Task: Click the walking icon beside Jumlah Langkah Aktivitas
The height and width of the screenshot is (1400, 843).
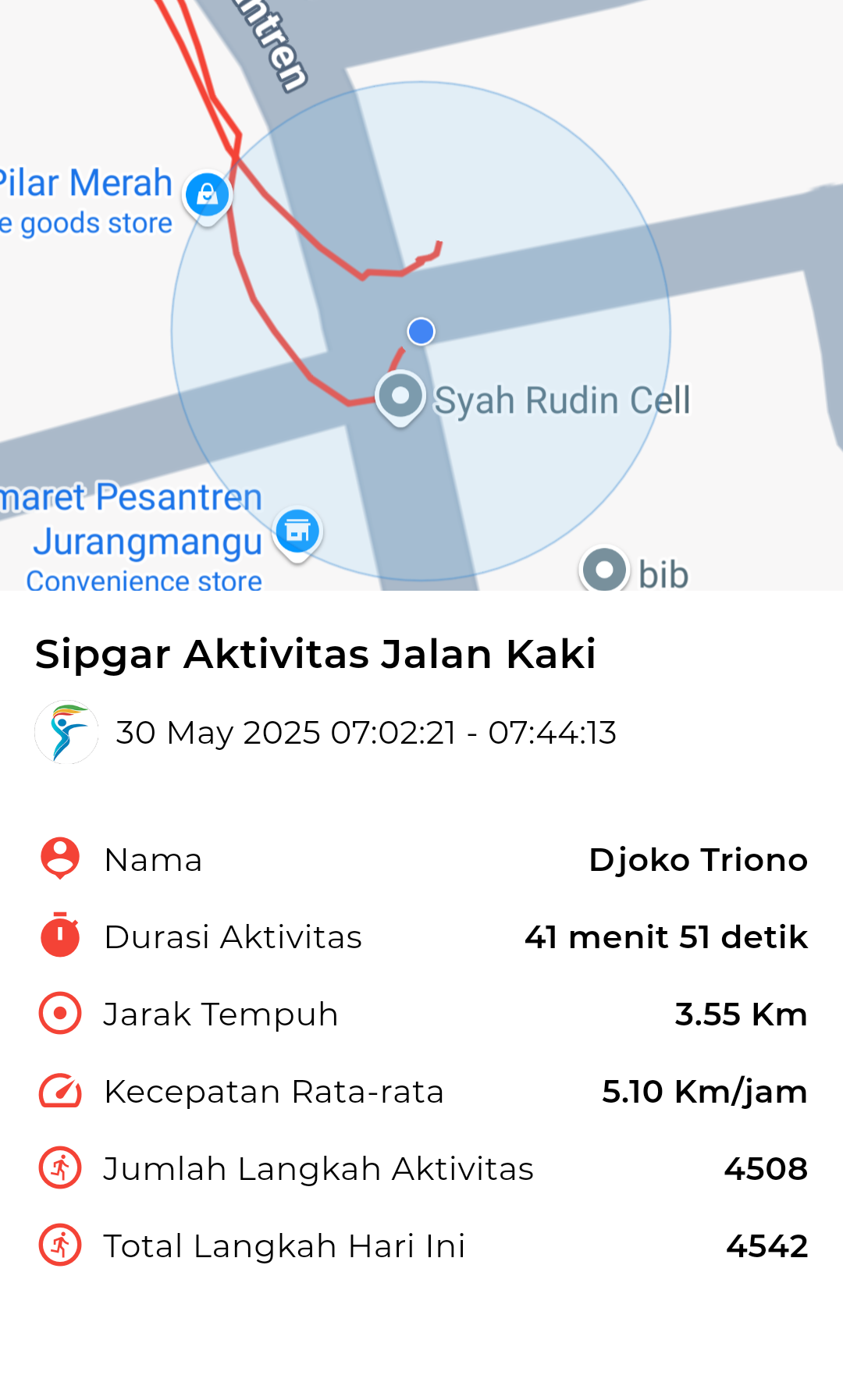Action: [x=59, y=1168]
